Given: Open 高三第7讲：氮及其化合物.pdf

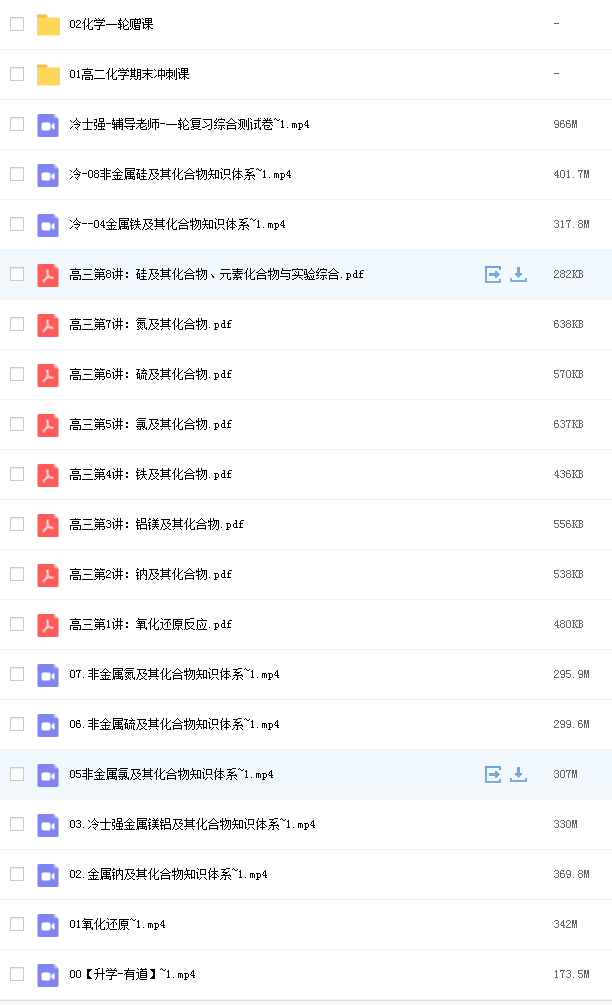Looking at the screenshot, I should pos(150,324).
